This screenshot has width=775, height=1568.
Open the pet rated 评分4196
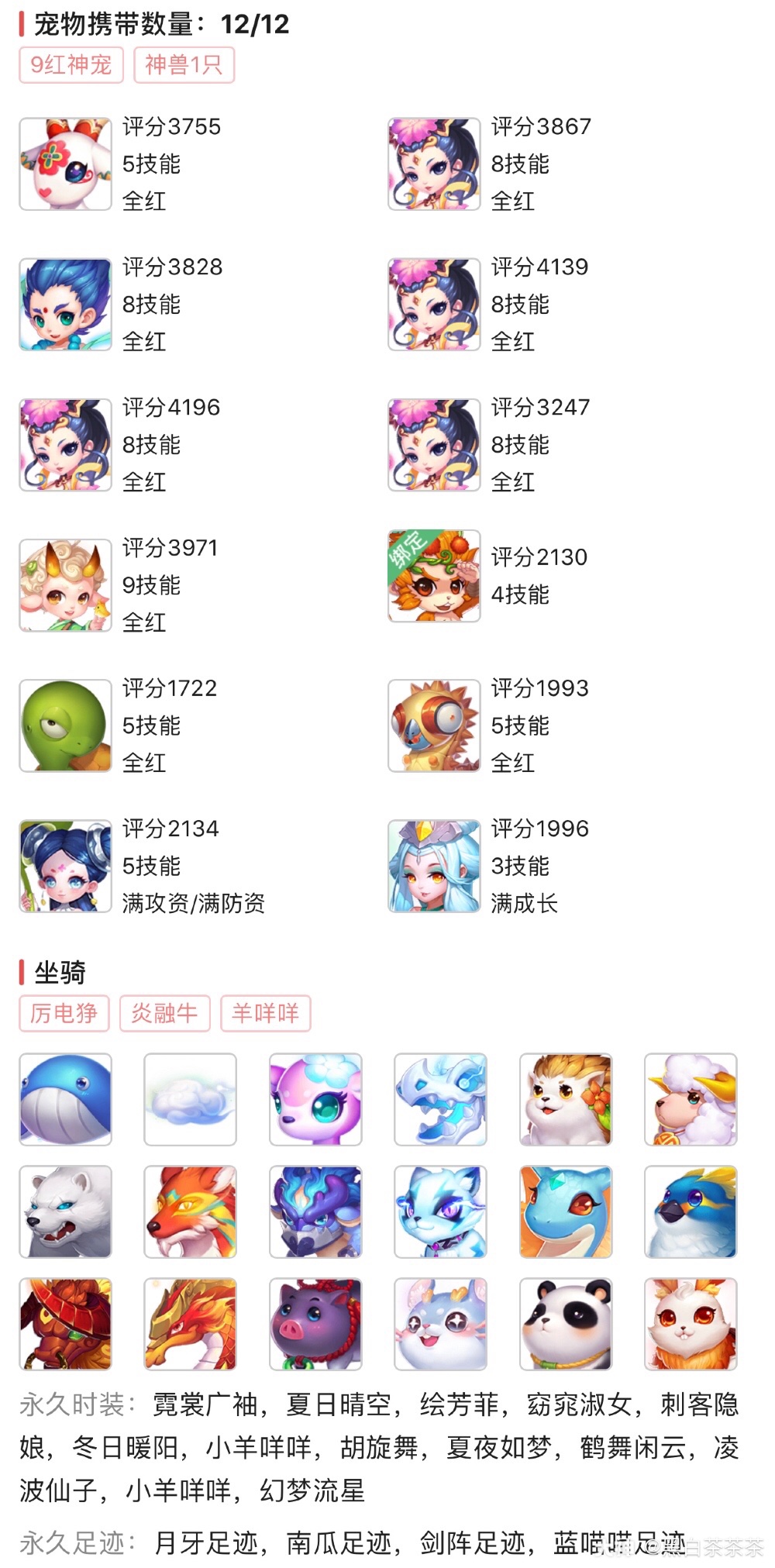coord(65,444)
